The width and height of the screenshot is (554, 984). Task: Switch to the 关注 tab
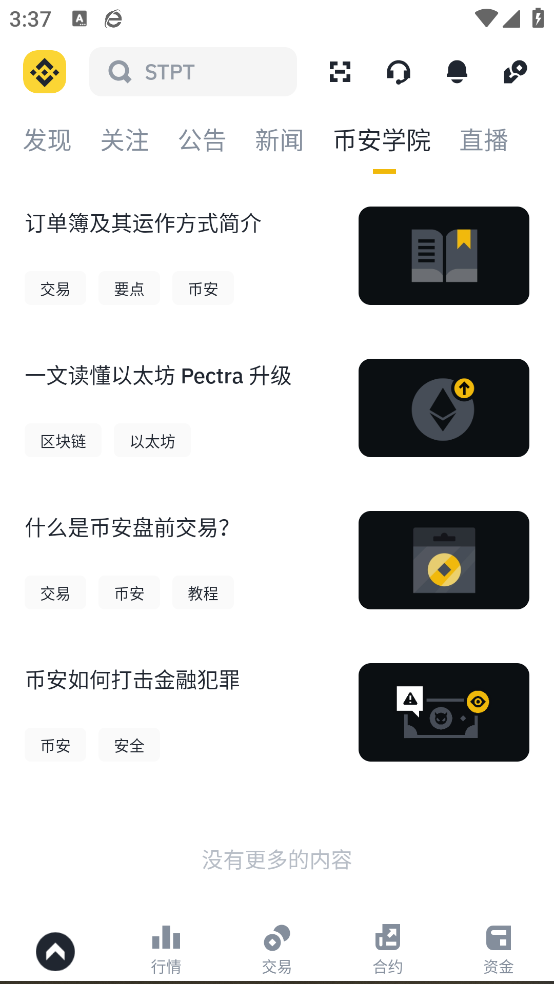pyautogui.click(x=125, y=140)
